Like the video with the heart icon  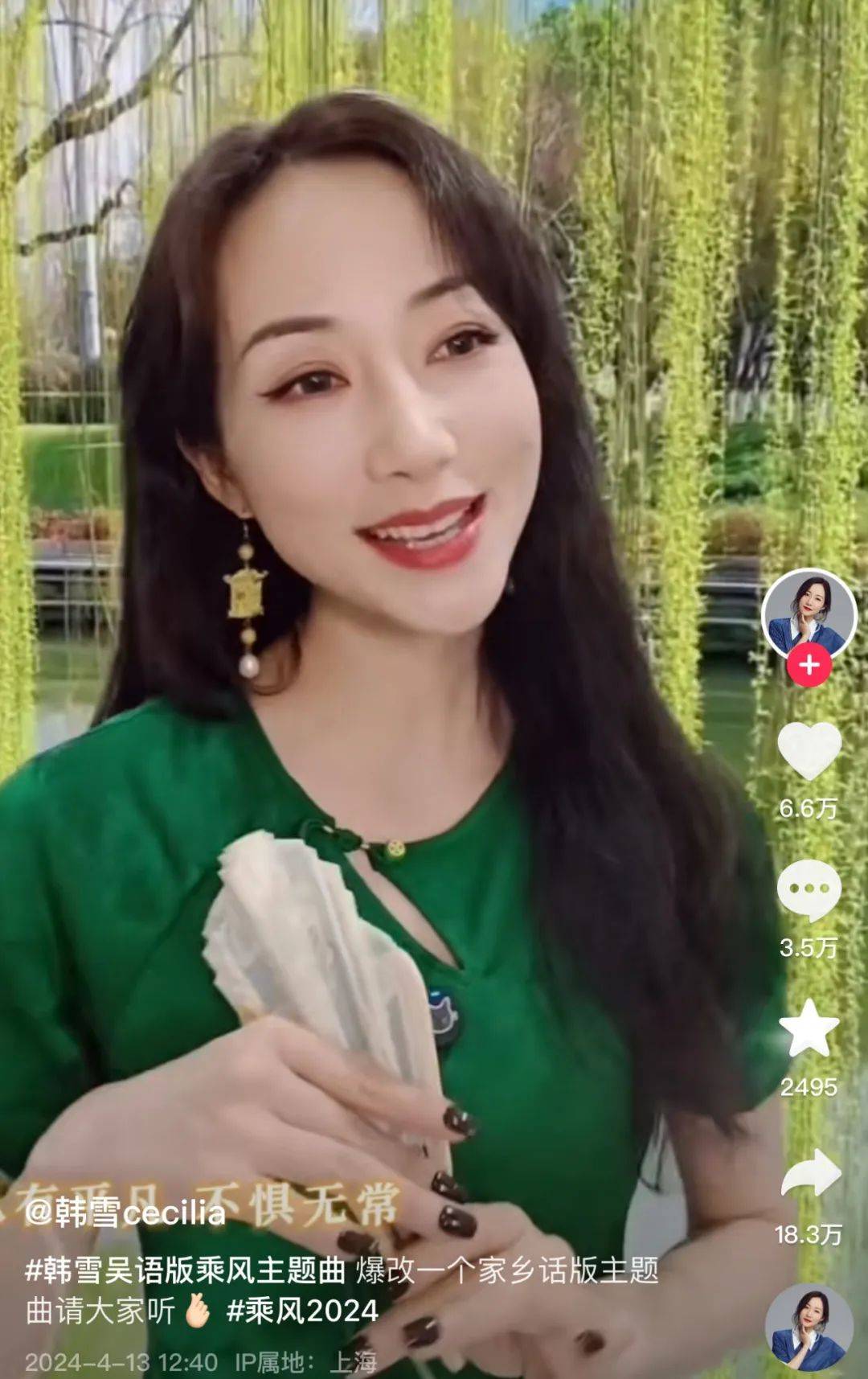[812, 752]
